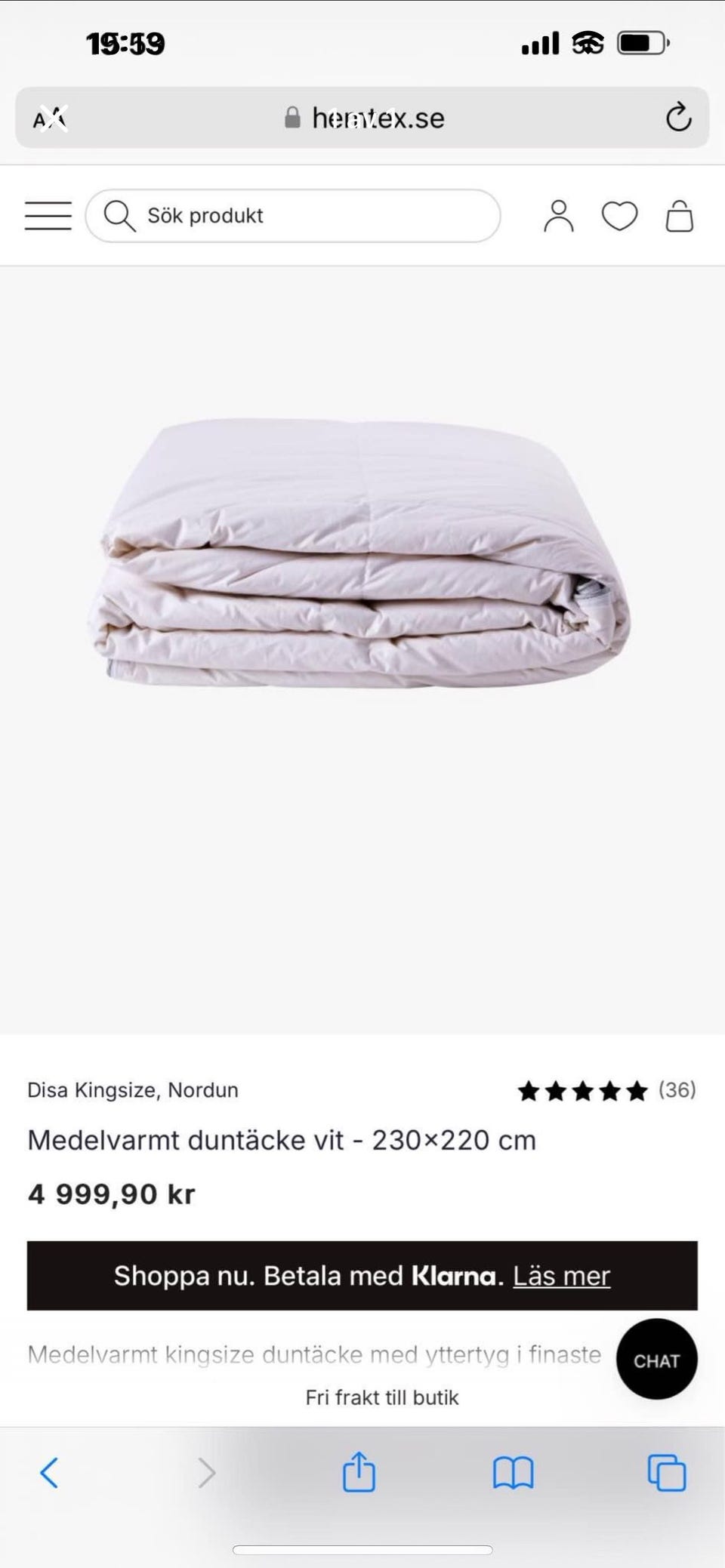The height and width of the screenshot is (1568, 725).
Task: Follow the Läs mer Klarna link
Action: 561,1276
